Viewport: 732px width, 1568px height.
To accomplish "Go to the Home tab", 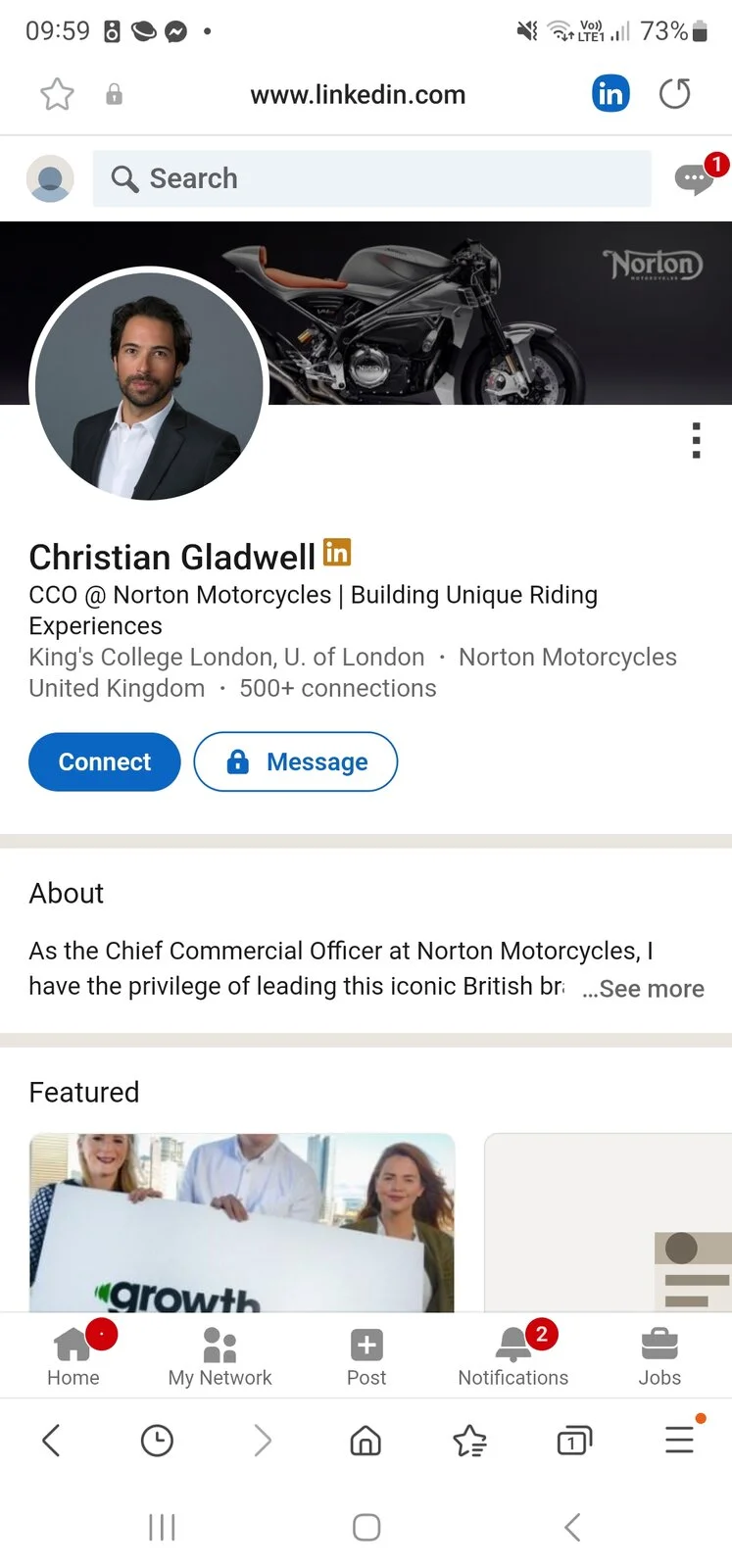I will (73, 1355).
